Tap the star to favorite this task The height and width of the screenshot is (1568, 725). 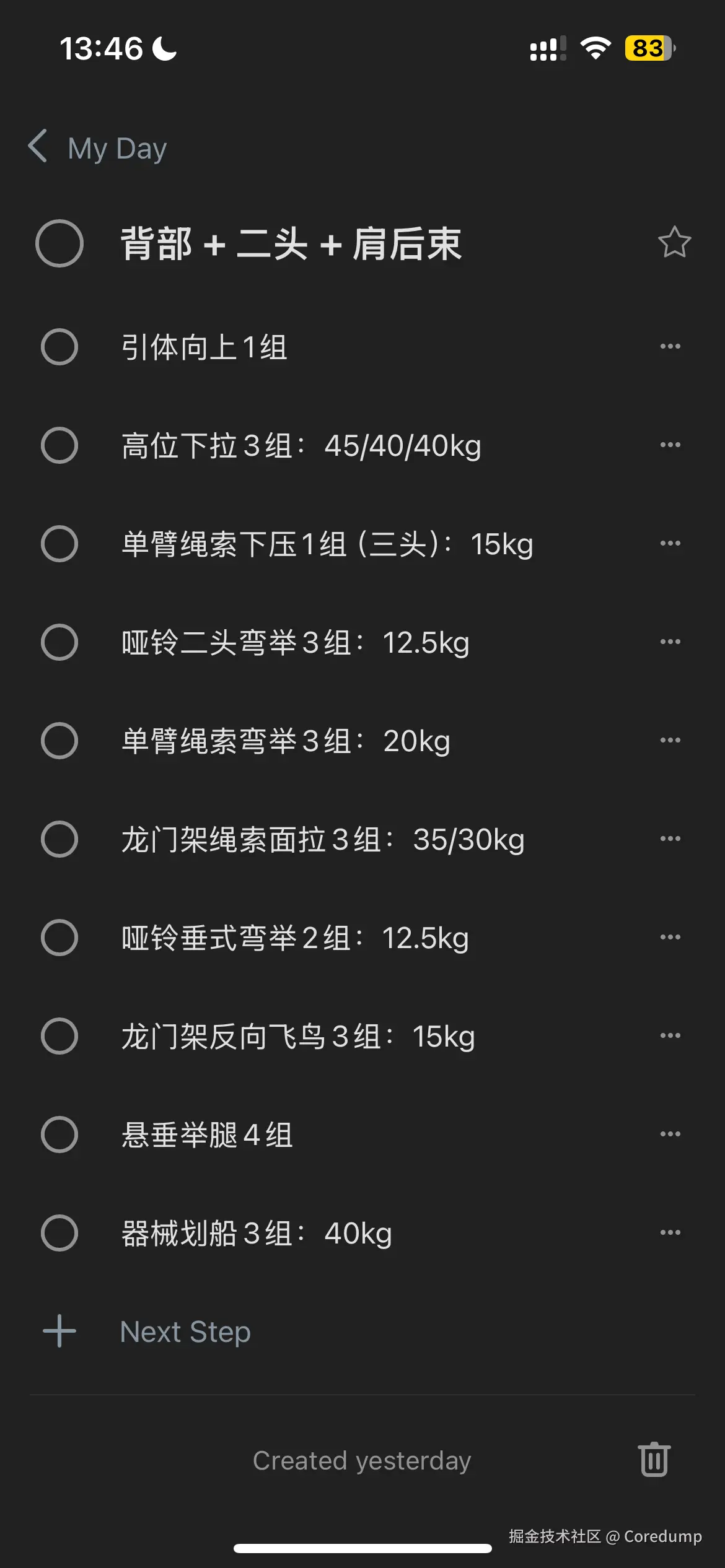[674, 244]
